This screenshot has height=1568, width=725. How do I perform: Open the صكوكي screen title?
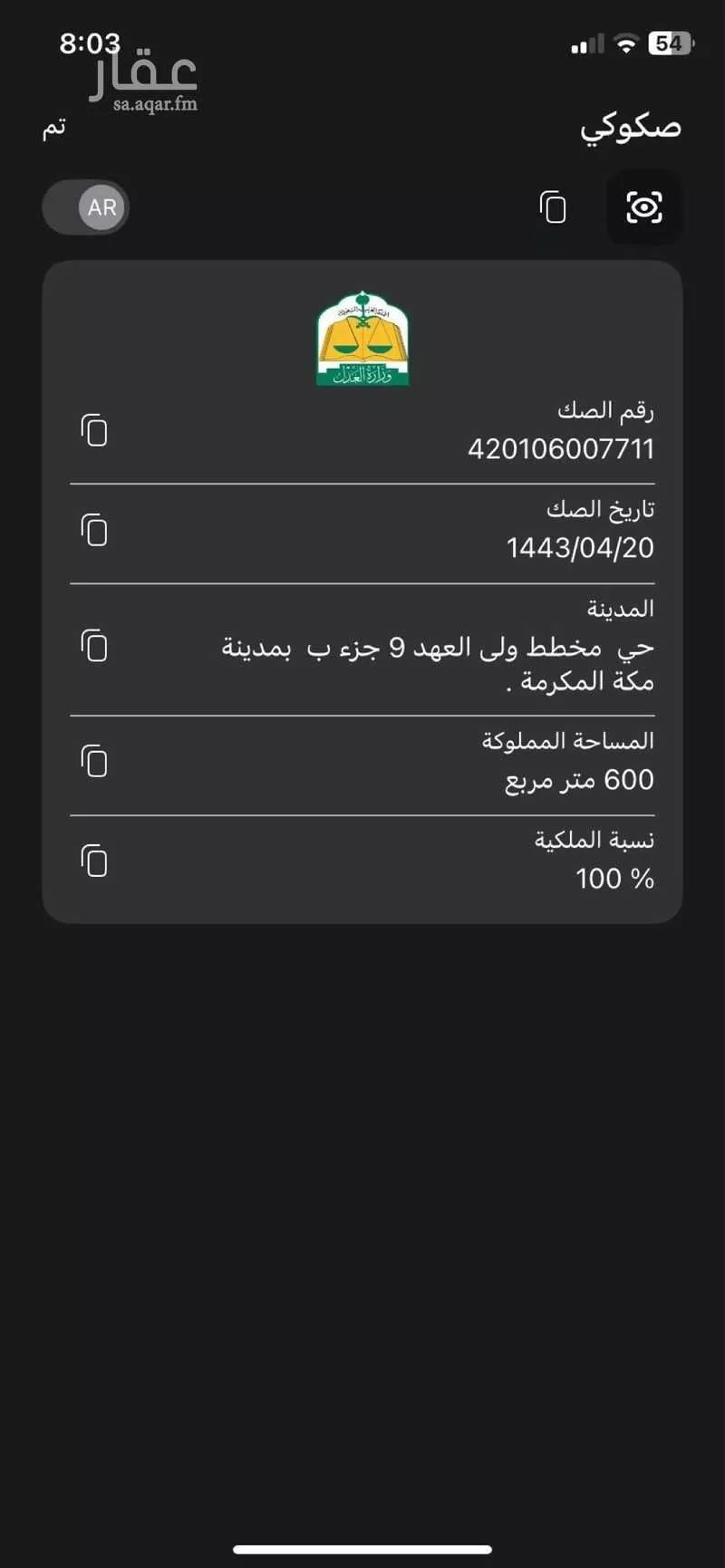[631, 127]
